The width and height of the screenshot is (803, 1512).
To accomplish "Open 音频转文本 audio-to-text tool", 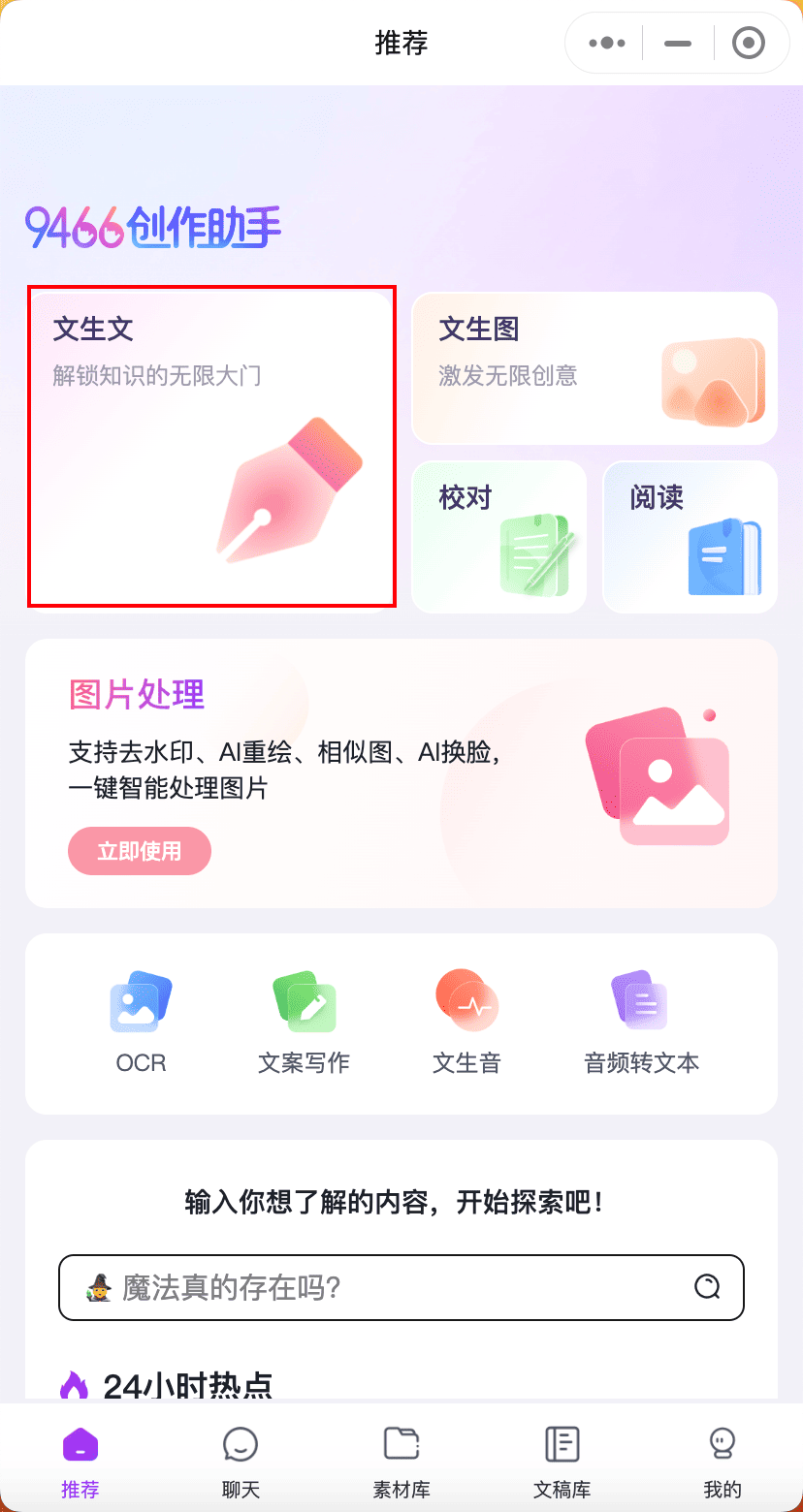I will click(x=641, y=1023).
